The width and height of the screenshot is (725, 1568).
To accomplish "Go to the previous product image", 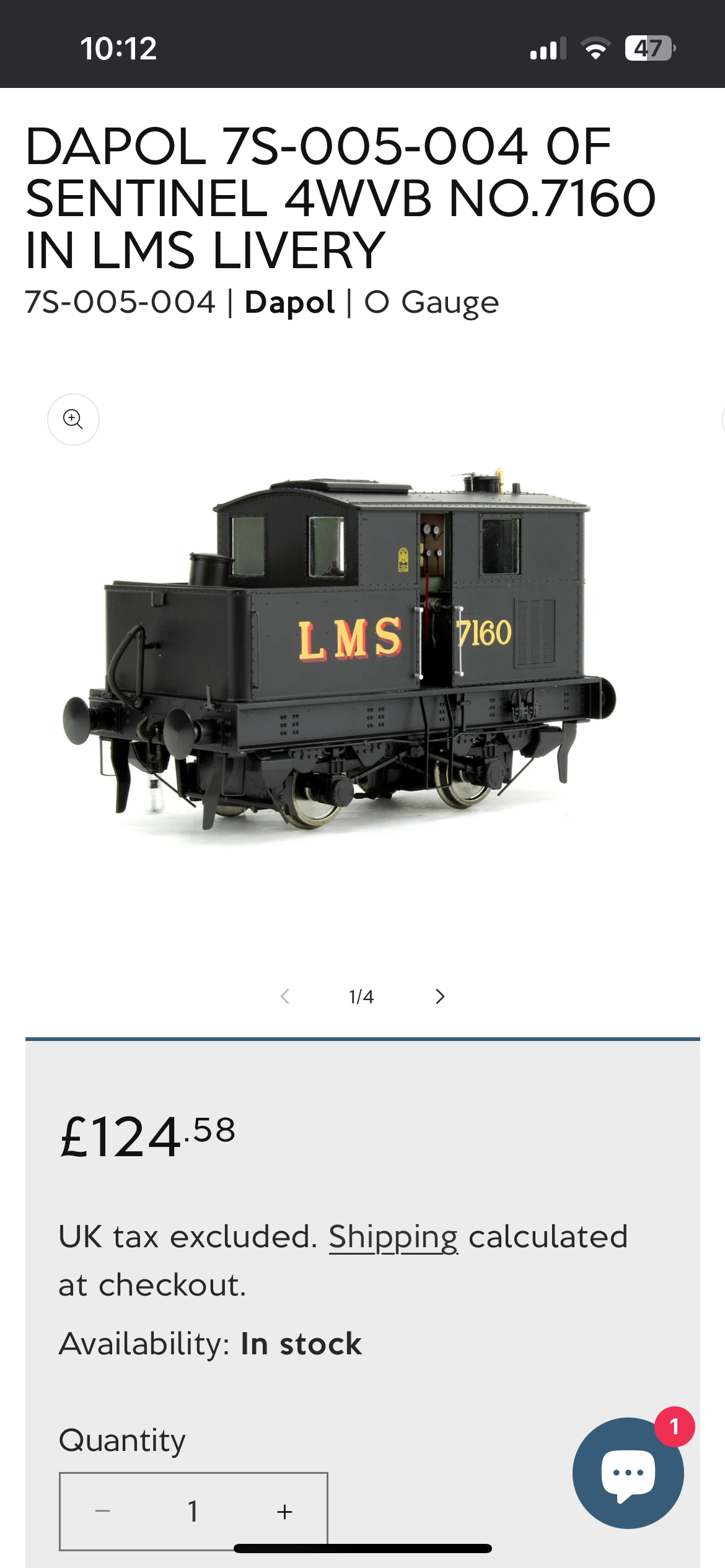I will pyautogui.click(x=285, y=996).
